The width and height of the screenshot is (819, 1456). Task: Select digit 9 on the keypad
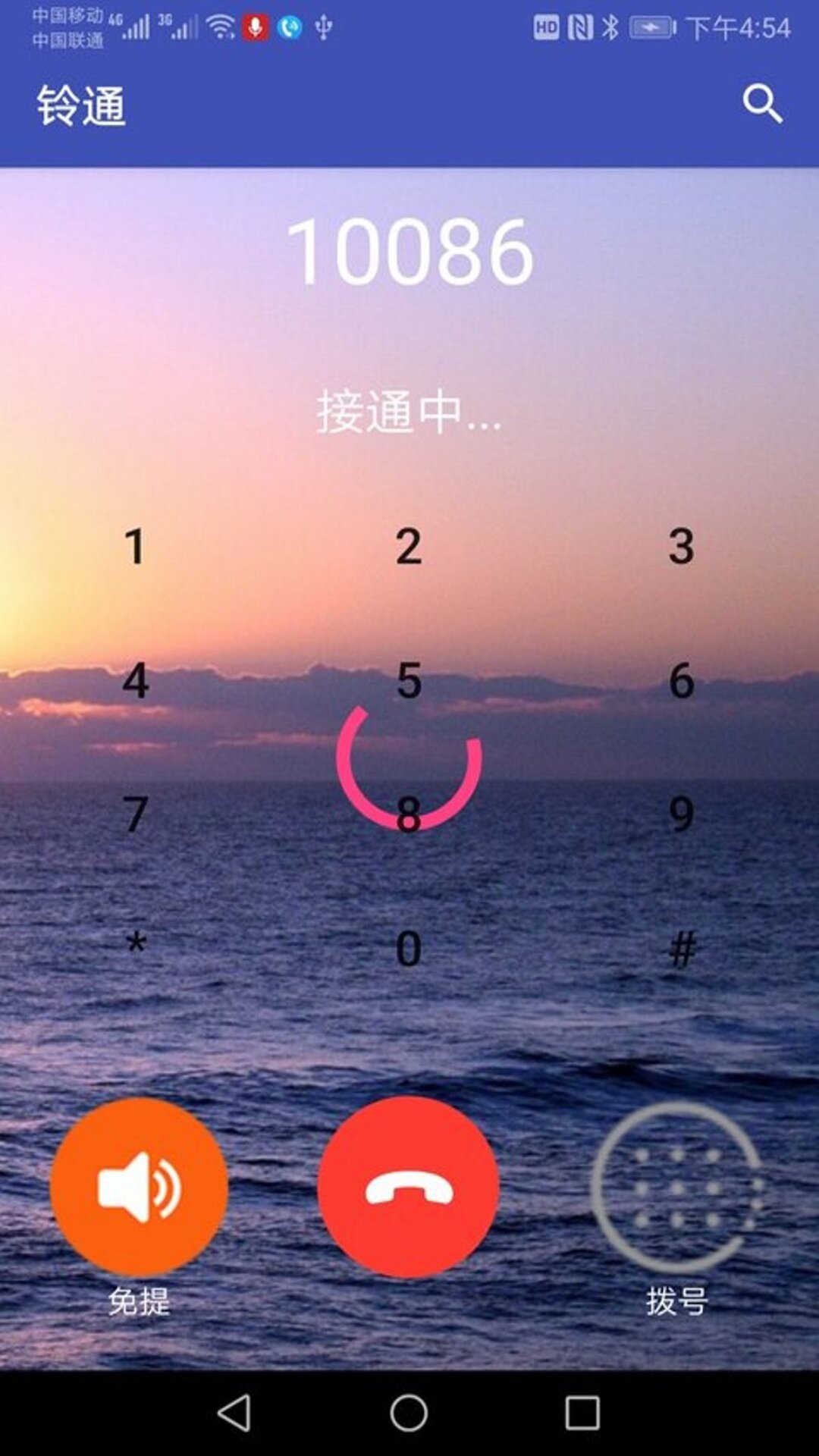[681, 814]
